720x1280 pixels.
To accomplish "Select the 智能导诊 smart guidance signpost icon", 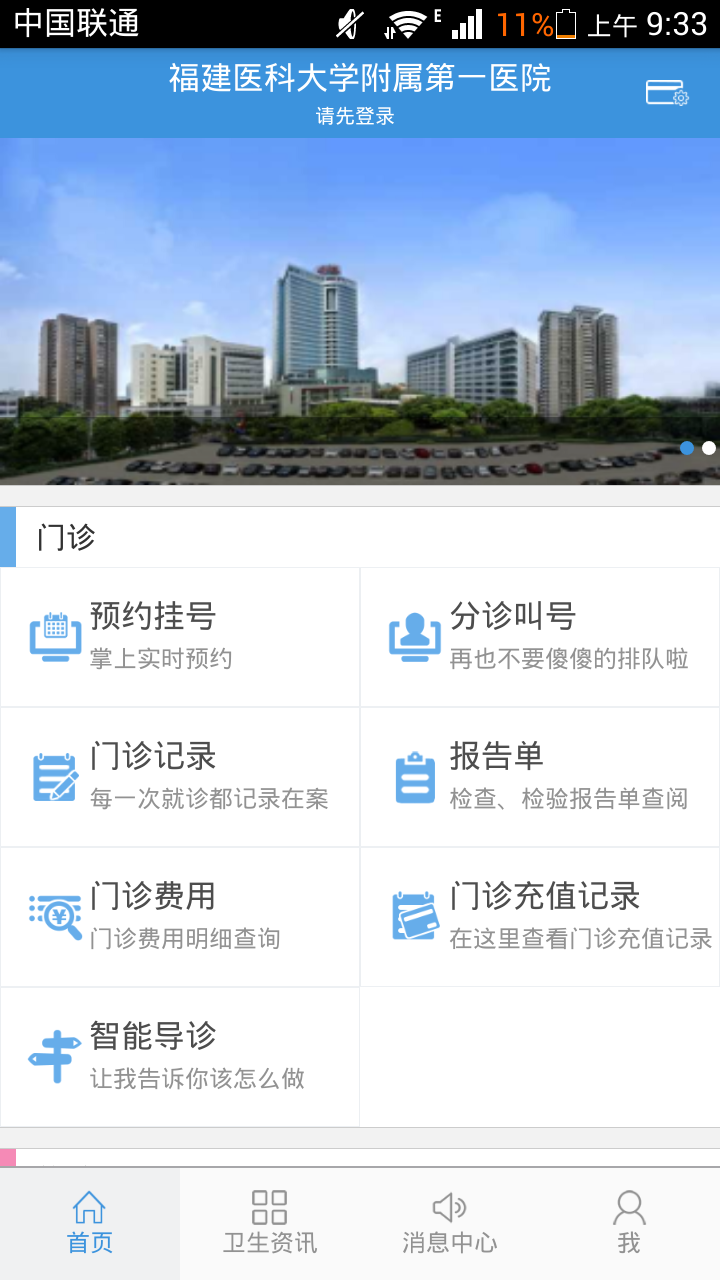I will (55, 1055).
